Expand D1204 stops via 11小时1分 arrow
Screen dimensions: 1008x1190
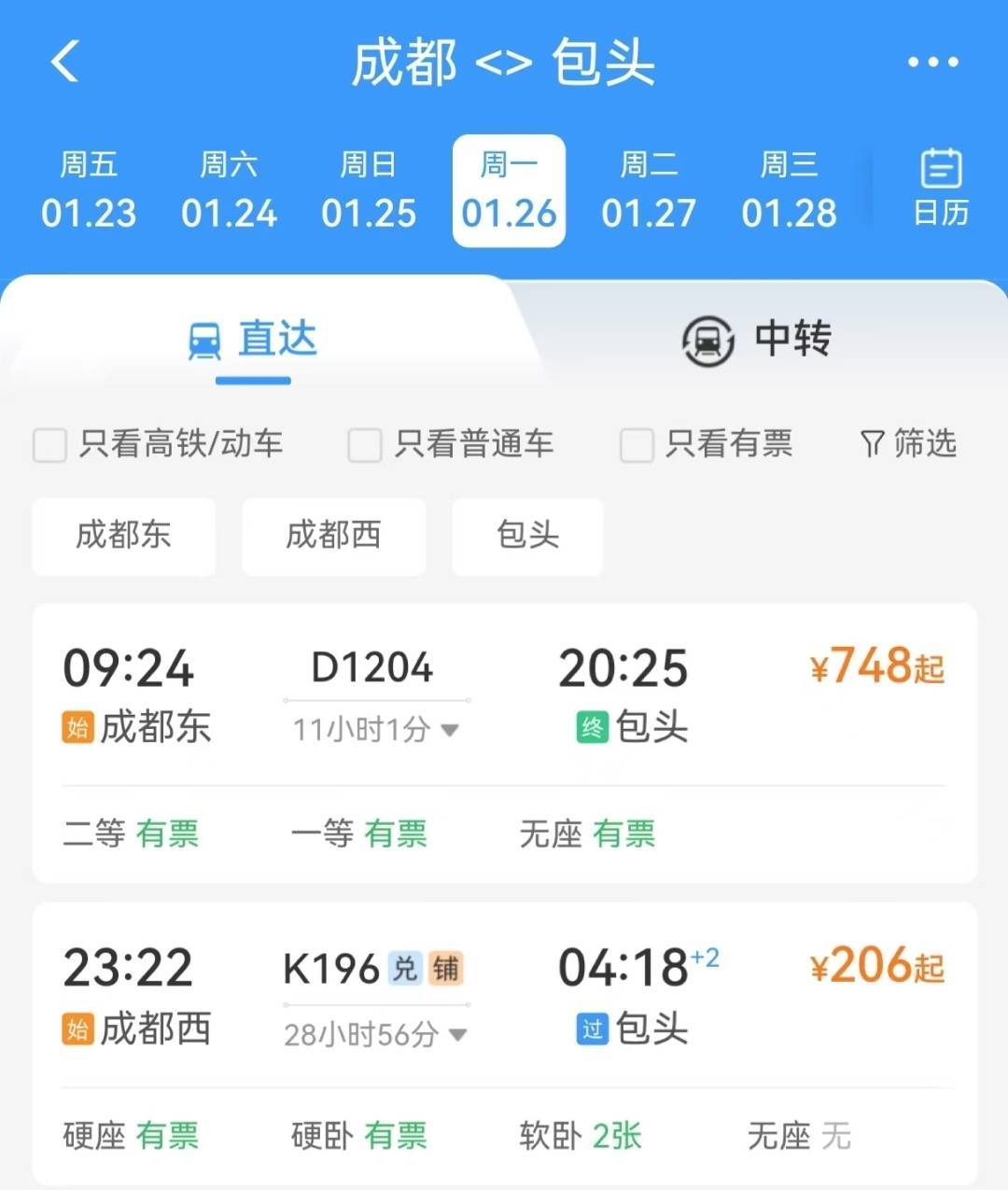(450, 730)
